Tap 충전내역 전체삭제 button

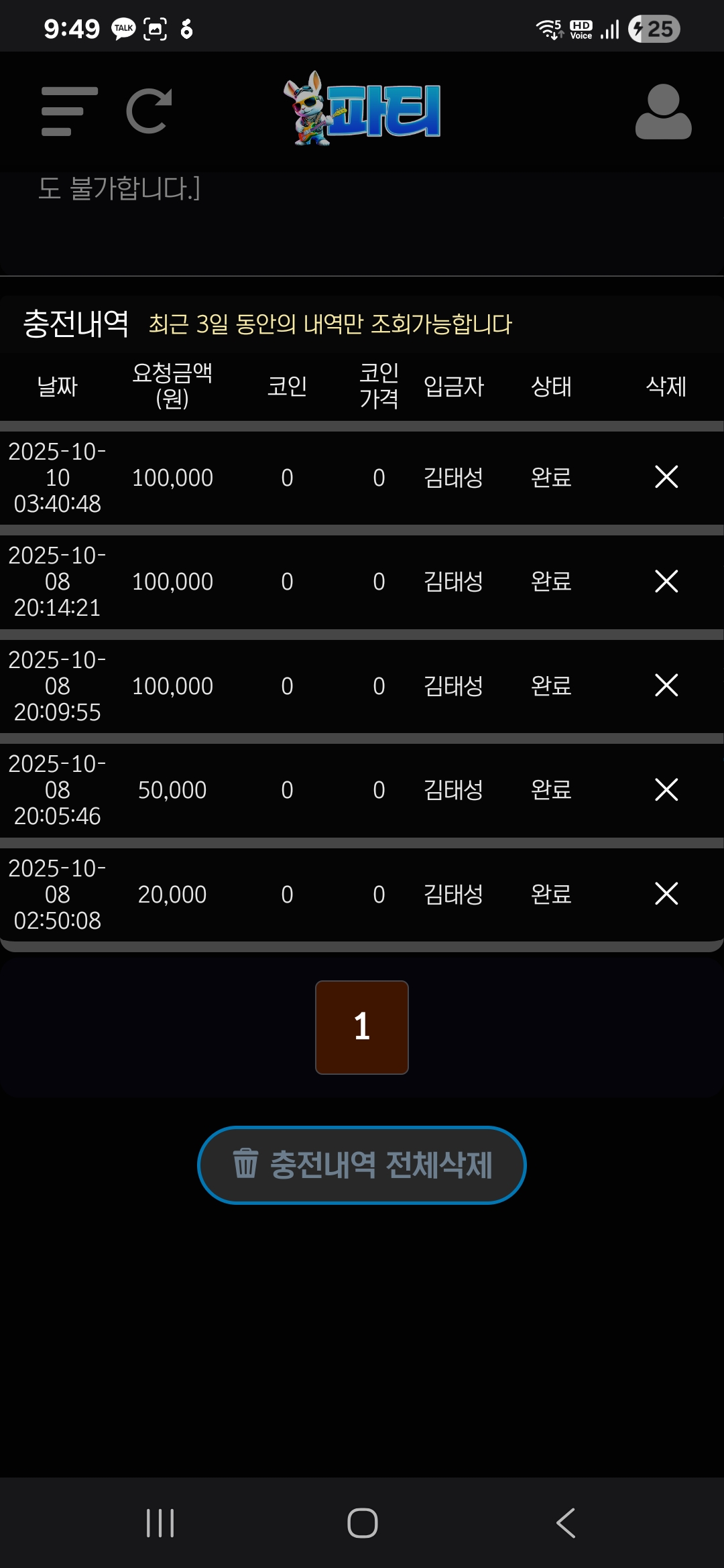coord(362,1165)
